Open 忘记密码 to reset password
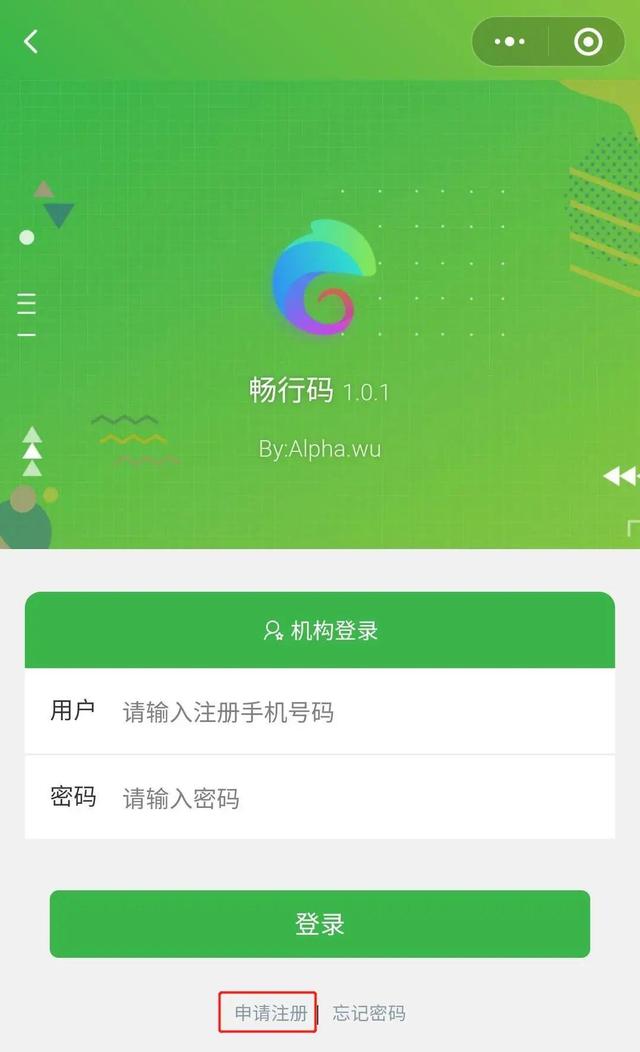 tap(369, 1013)
